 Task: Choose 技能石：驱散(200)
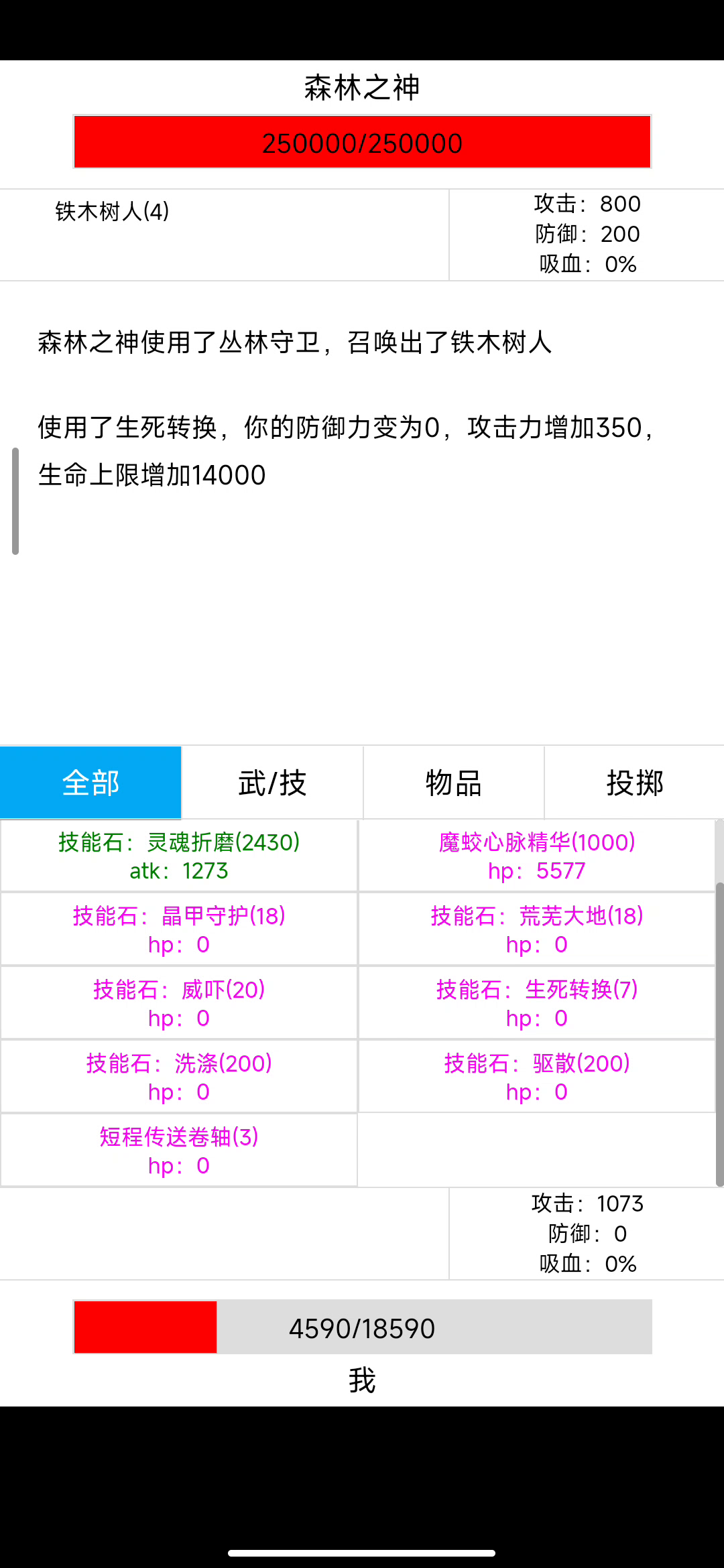[x=537, y=1077]
